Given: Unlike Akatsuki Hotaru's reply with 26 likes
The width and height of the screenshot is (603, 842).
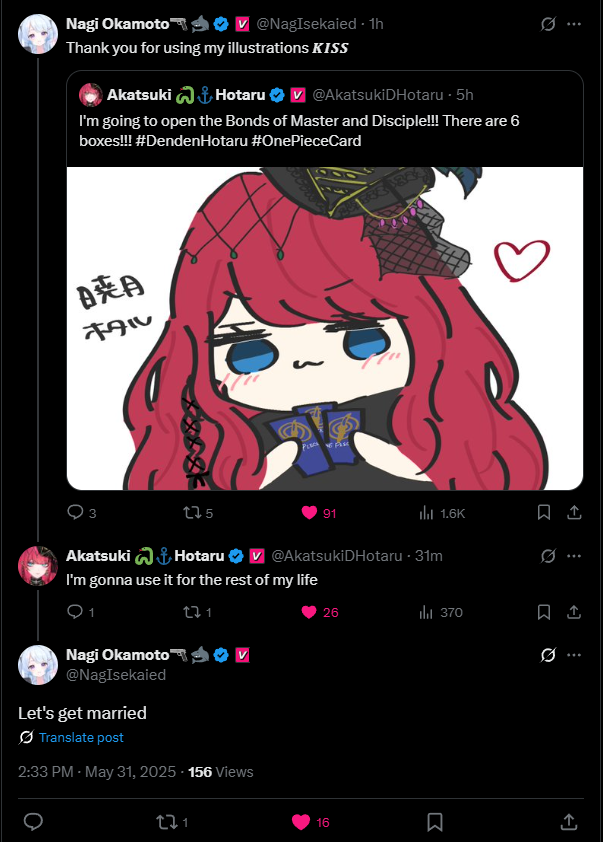Looking at the screenshot, I should [309, 612].
